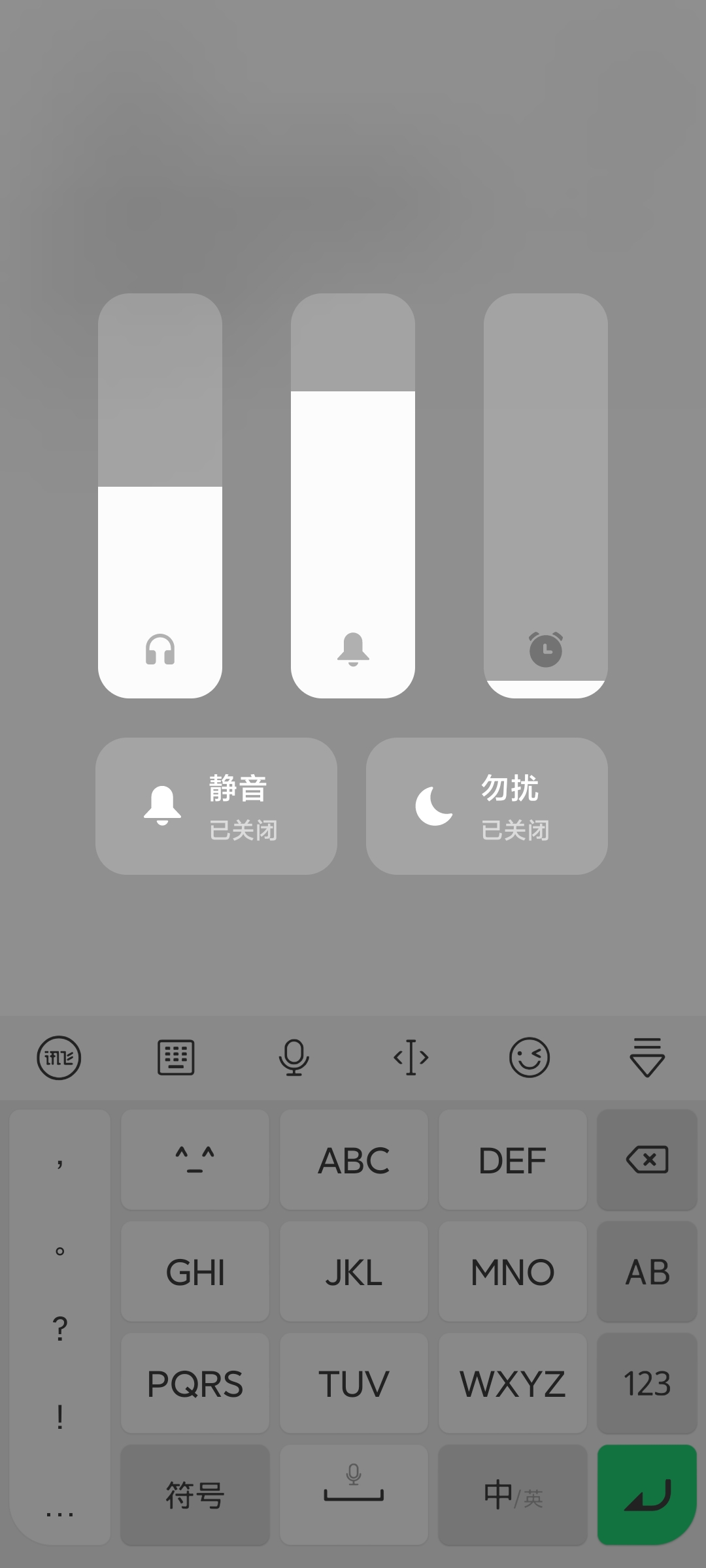
Task: Toggle 中/英 language key
Action: click(513, 1495)
